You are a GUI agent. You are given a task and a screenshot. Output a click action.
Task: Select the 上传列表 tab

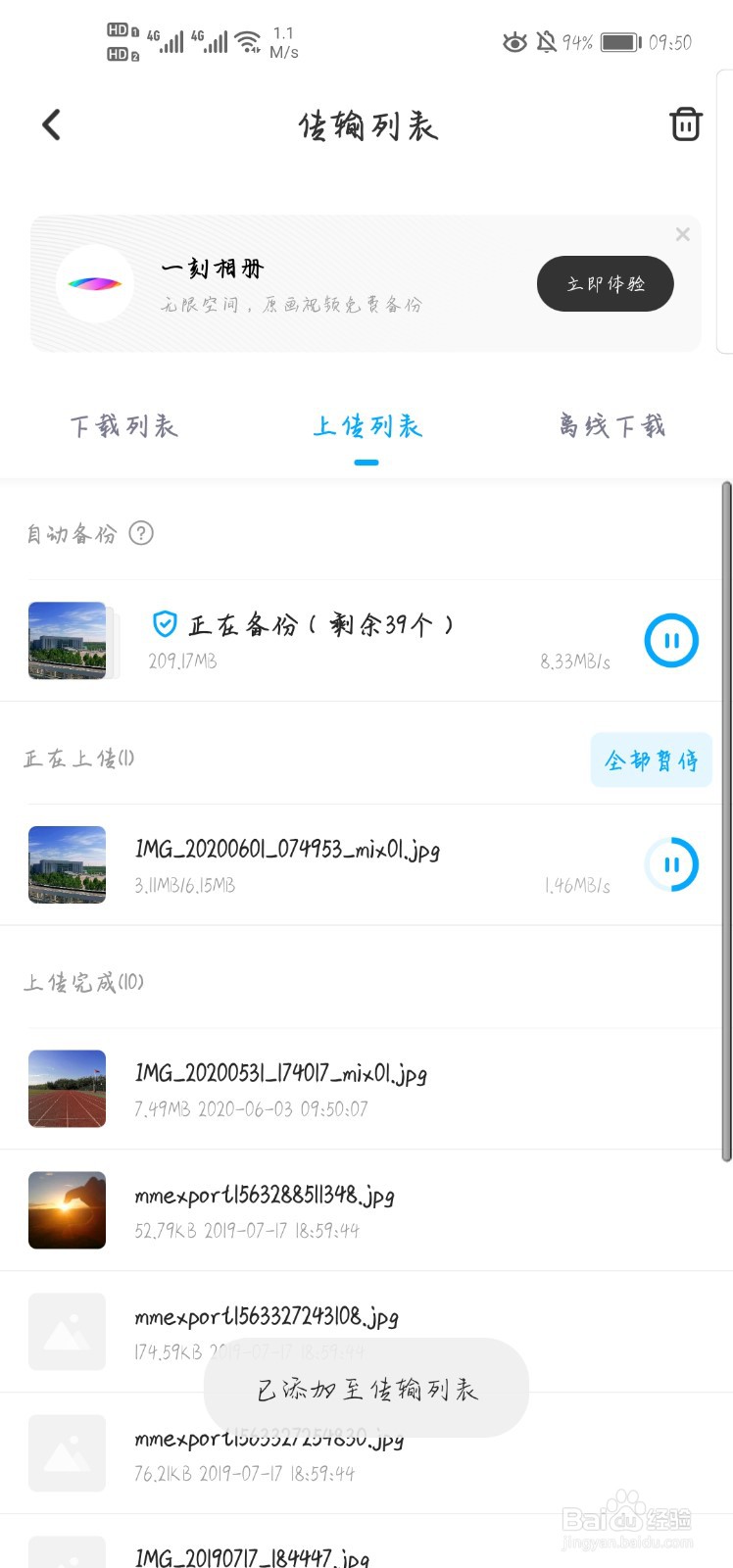[366, 426]
